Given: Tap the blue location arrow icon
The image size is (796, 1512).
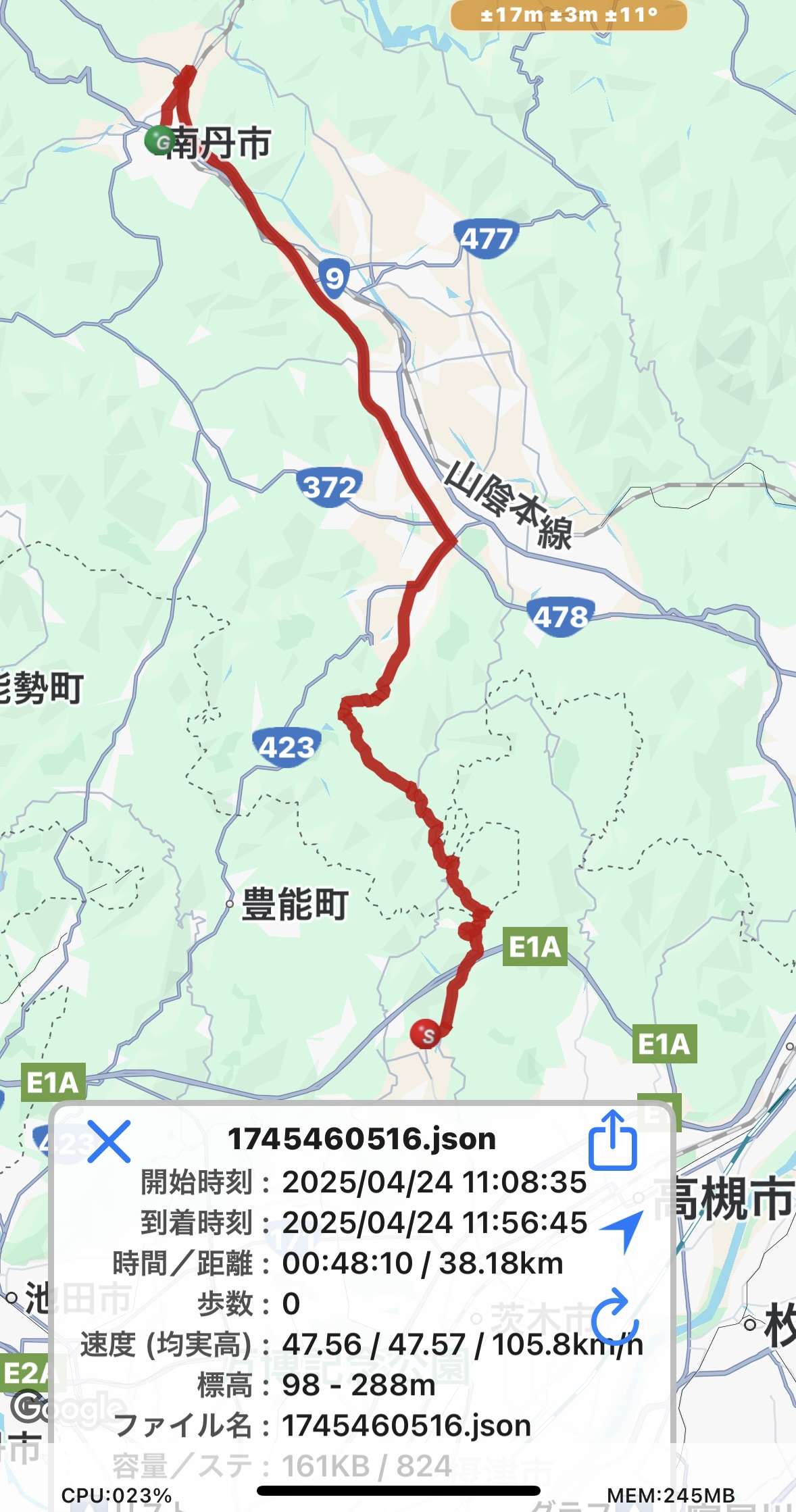Looking at the screenshot, I should [622, 1231].
